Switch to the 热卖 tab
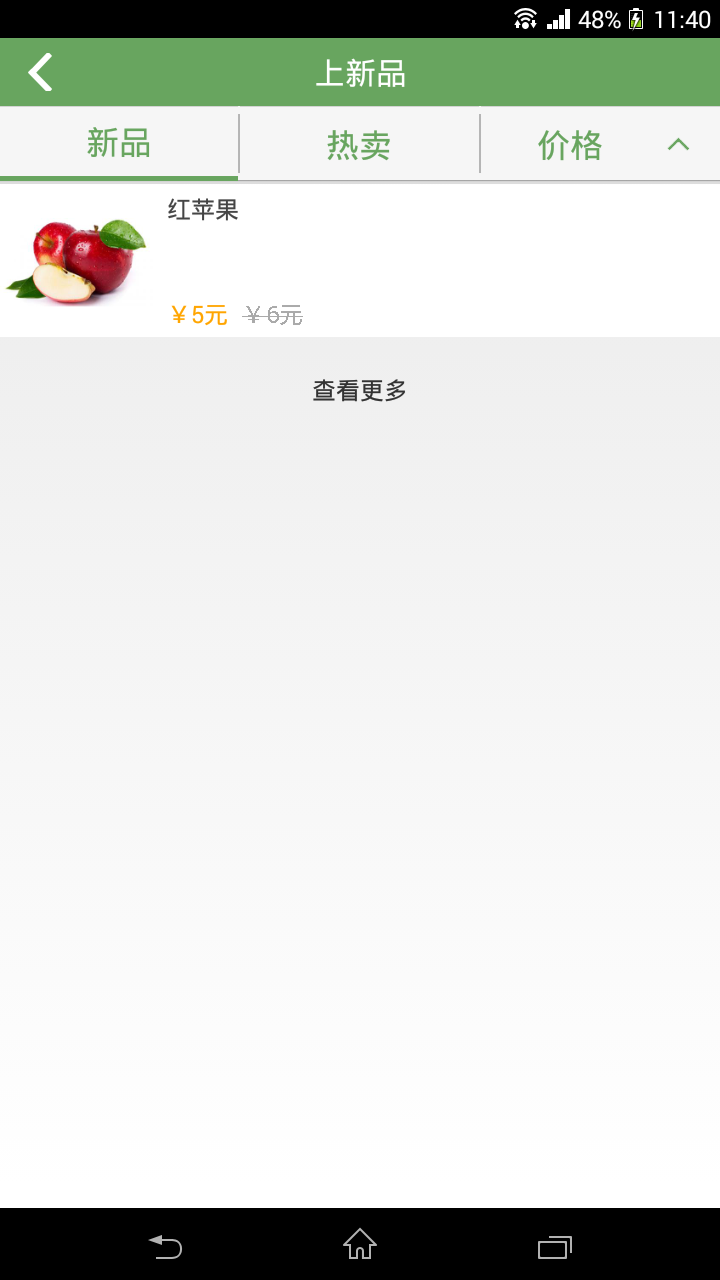The image size is (720, 1280). pyautogui.click(x=359, y=145)
